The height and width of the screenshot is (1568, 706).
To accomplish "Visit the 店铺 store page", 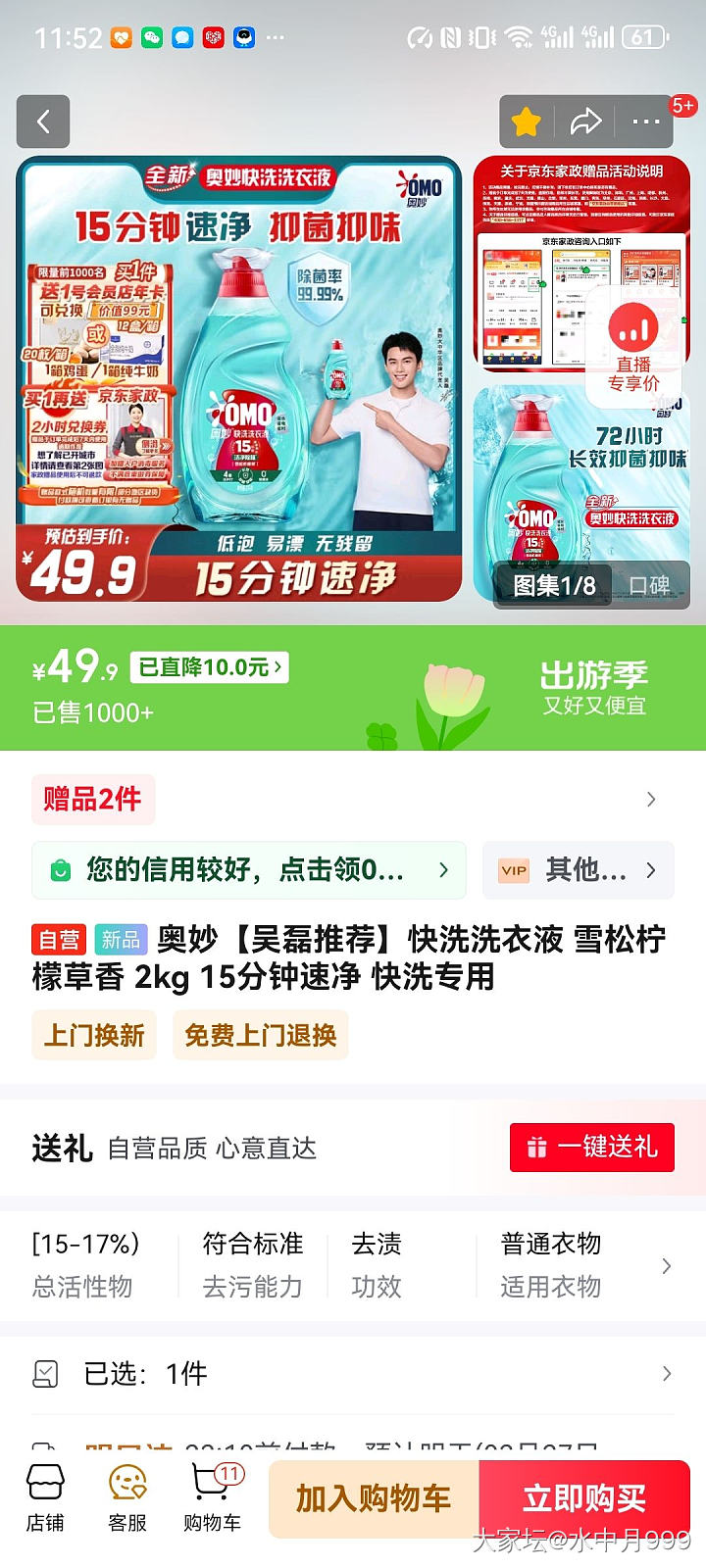I will (45, 1497).
